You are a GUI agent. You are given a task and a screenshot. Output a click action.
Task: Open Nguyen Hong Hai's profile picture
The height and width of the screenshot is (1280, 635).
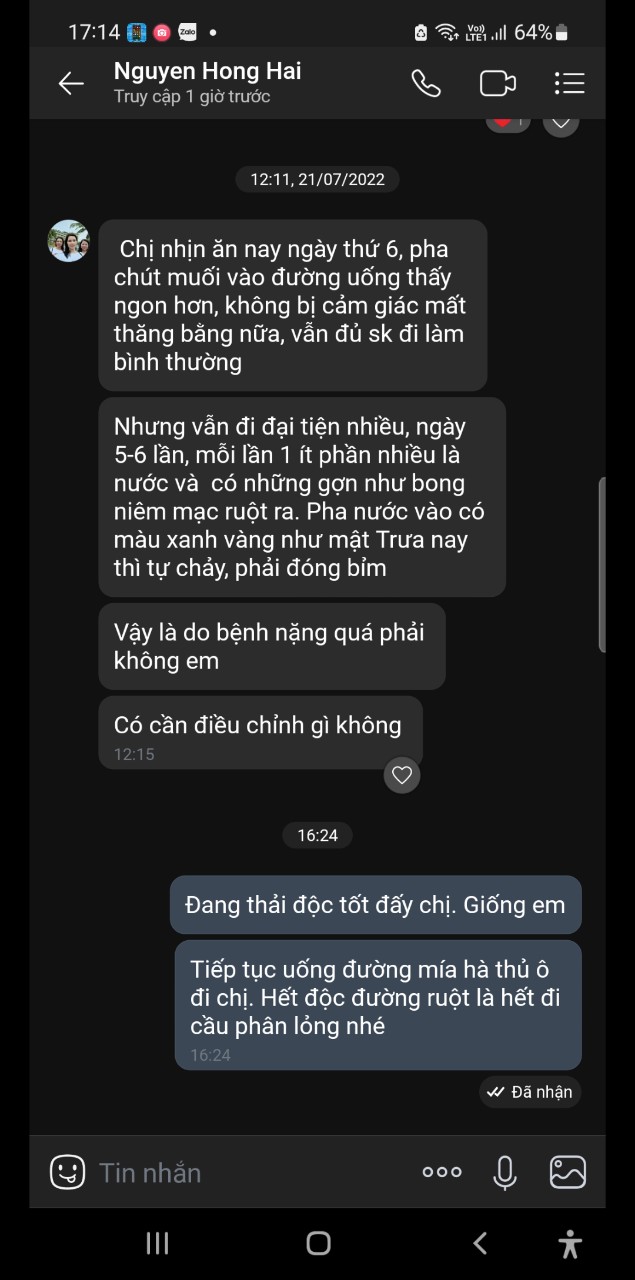68,241
